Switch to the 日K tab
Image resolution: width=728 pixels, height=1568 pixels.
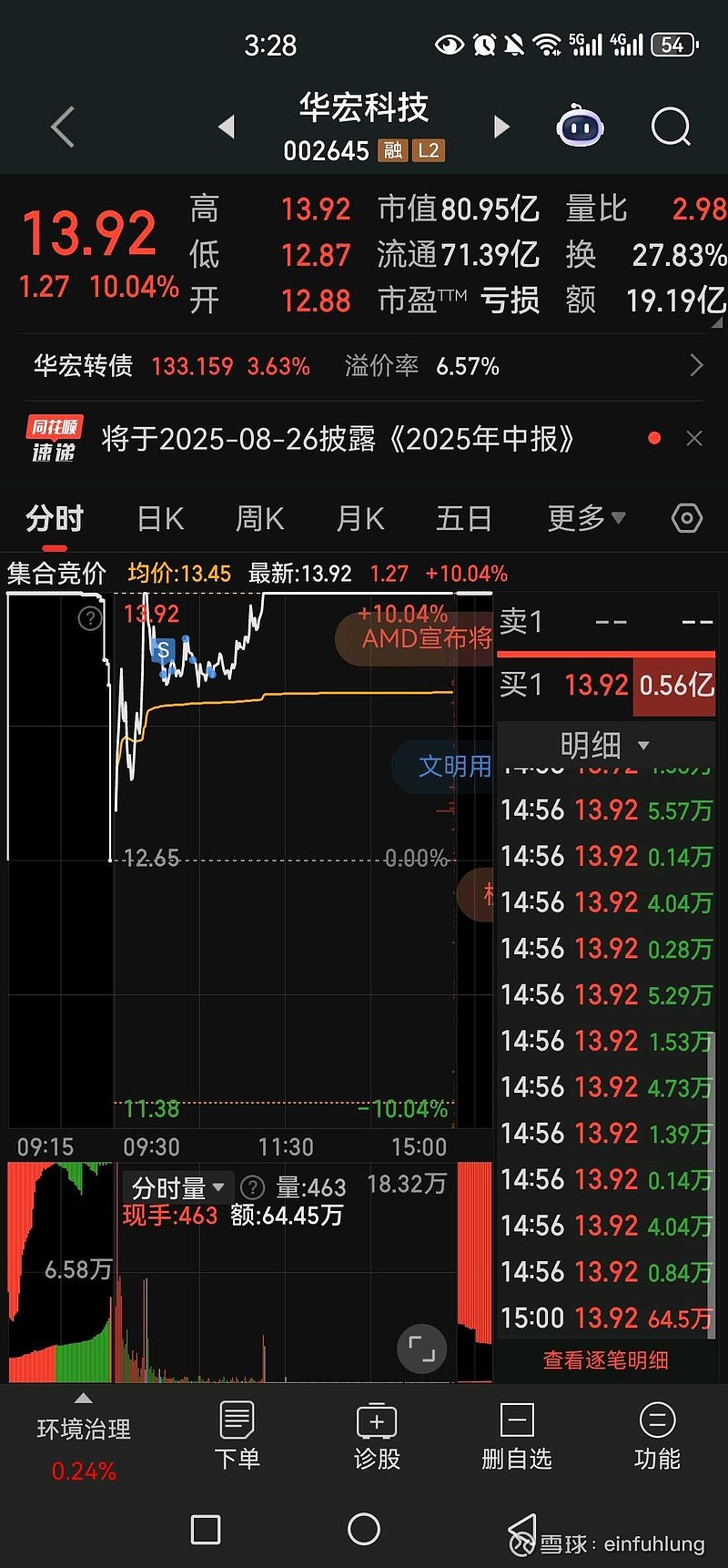(x=158, y=517)
